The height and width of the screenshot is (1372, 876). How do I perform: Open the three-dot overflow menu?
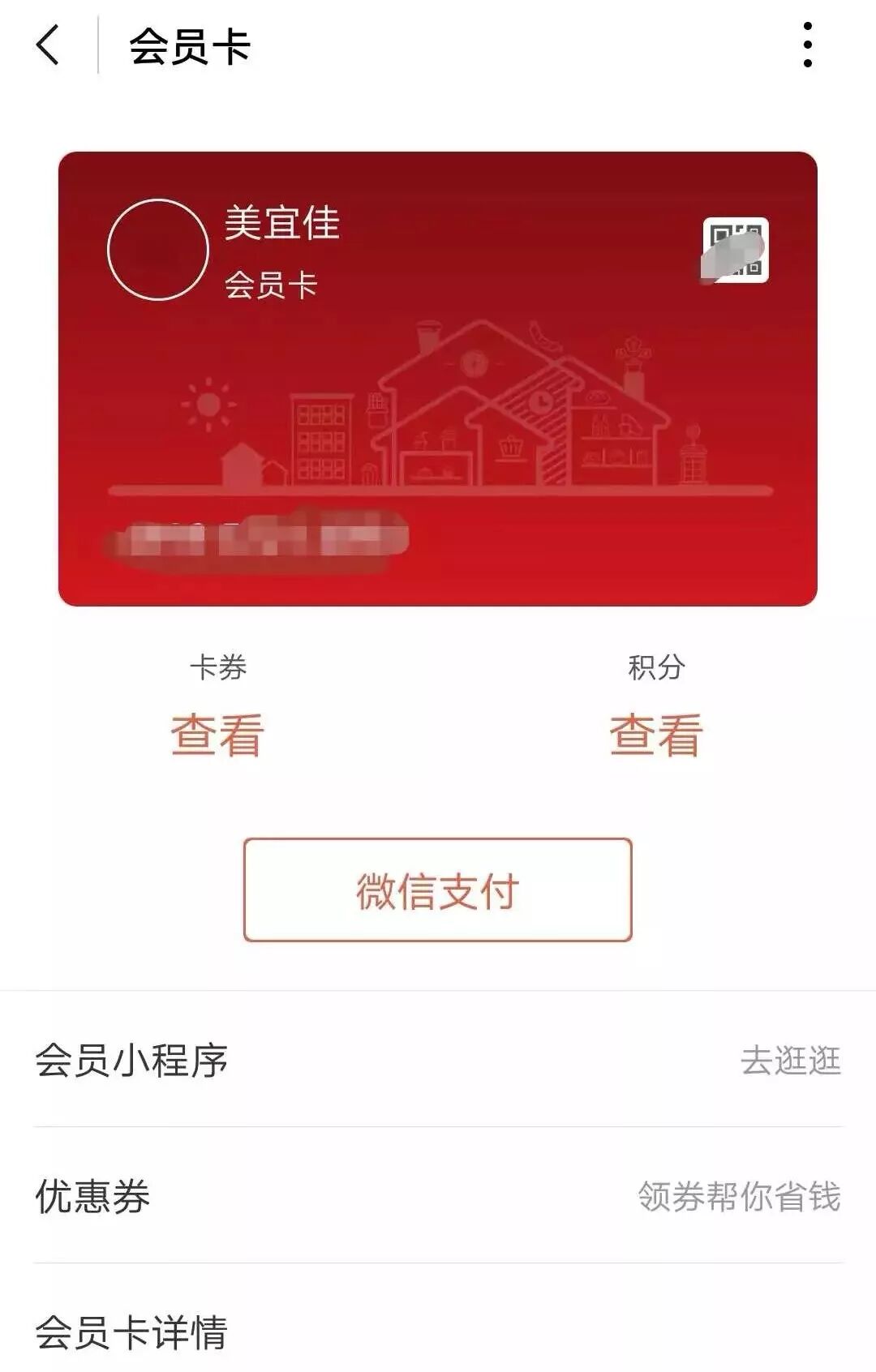(807, 45)
